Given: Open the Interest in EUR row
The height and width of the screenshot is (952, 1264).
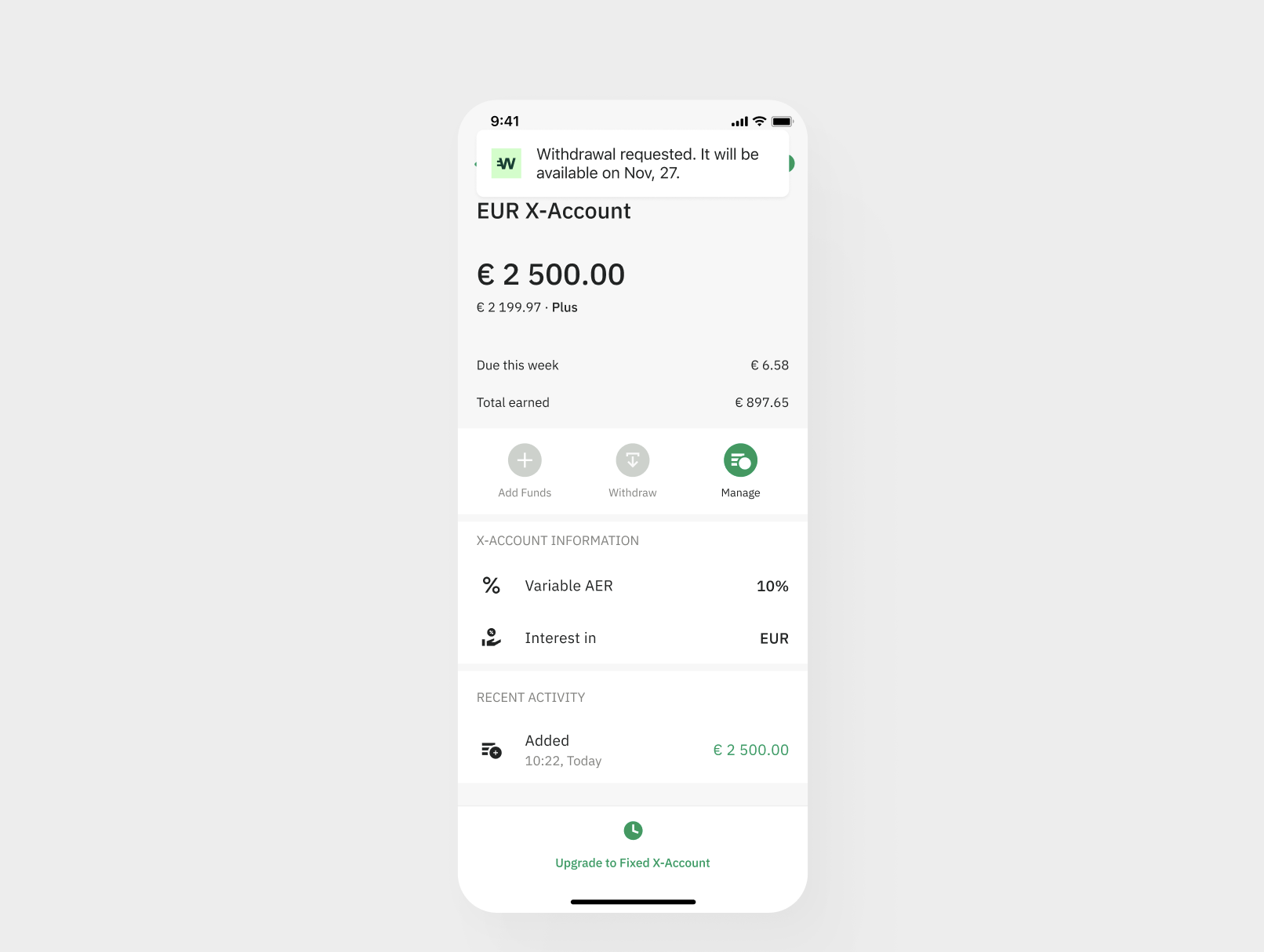Looking at the screenshot, I should pos(632,638).
